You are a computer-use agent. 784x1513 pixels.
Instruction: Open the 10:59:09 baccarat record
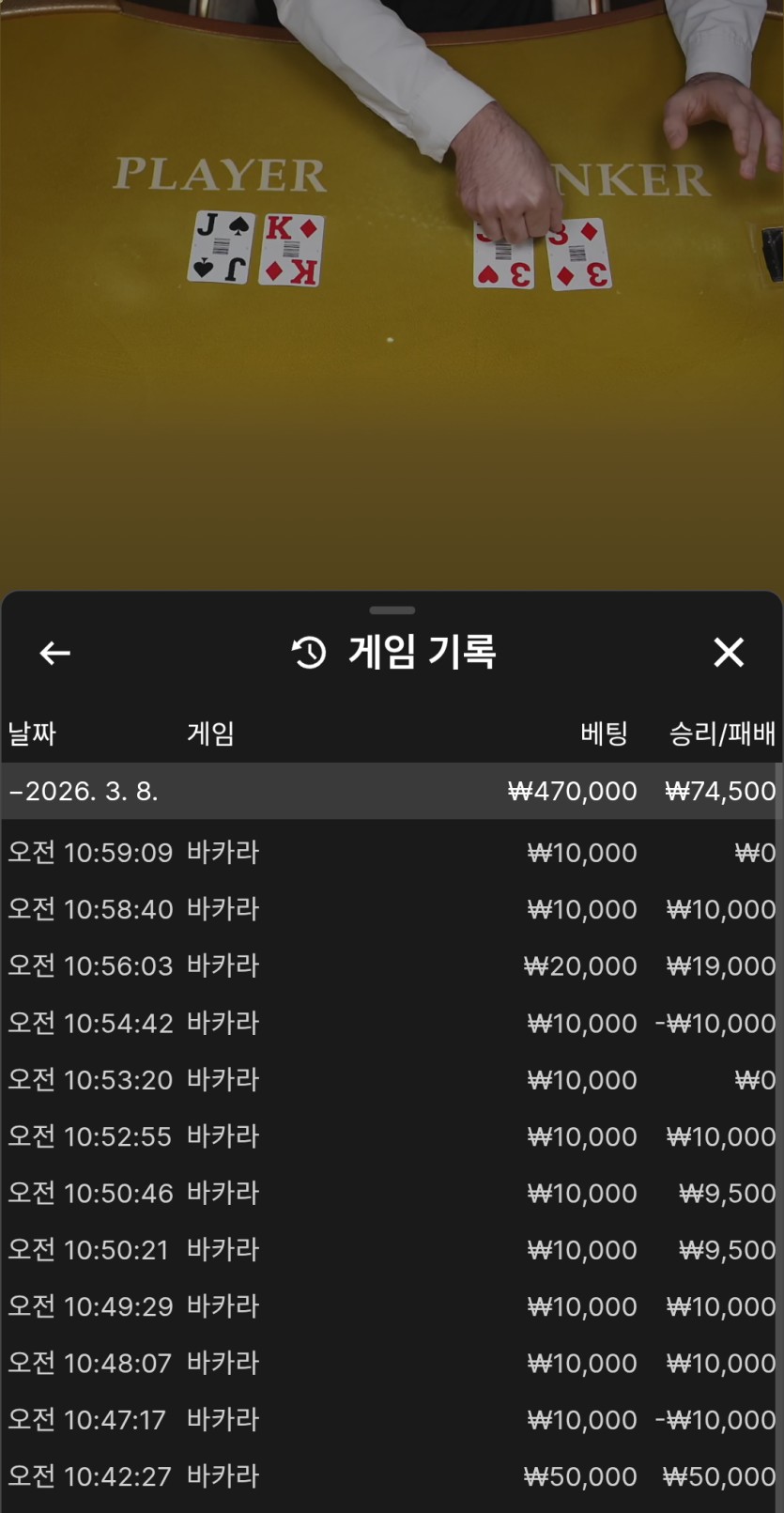(391, 853)
